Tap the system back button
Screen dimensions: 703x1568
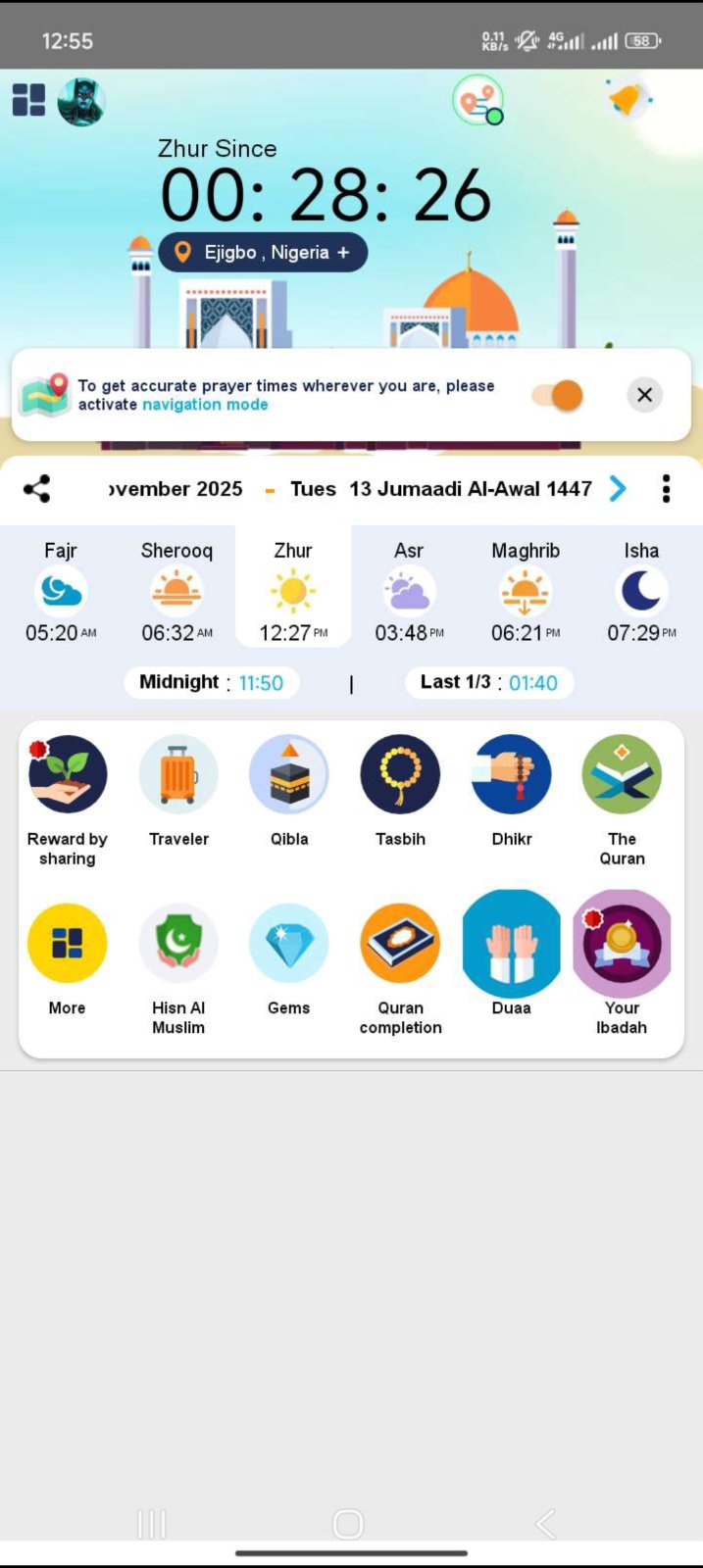coord(546,1524)
